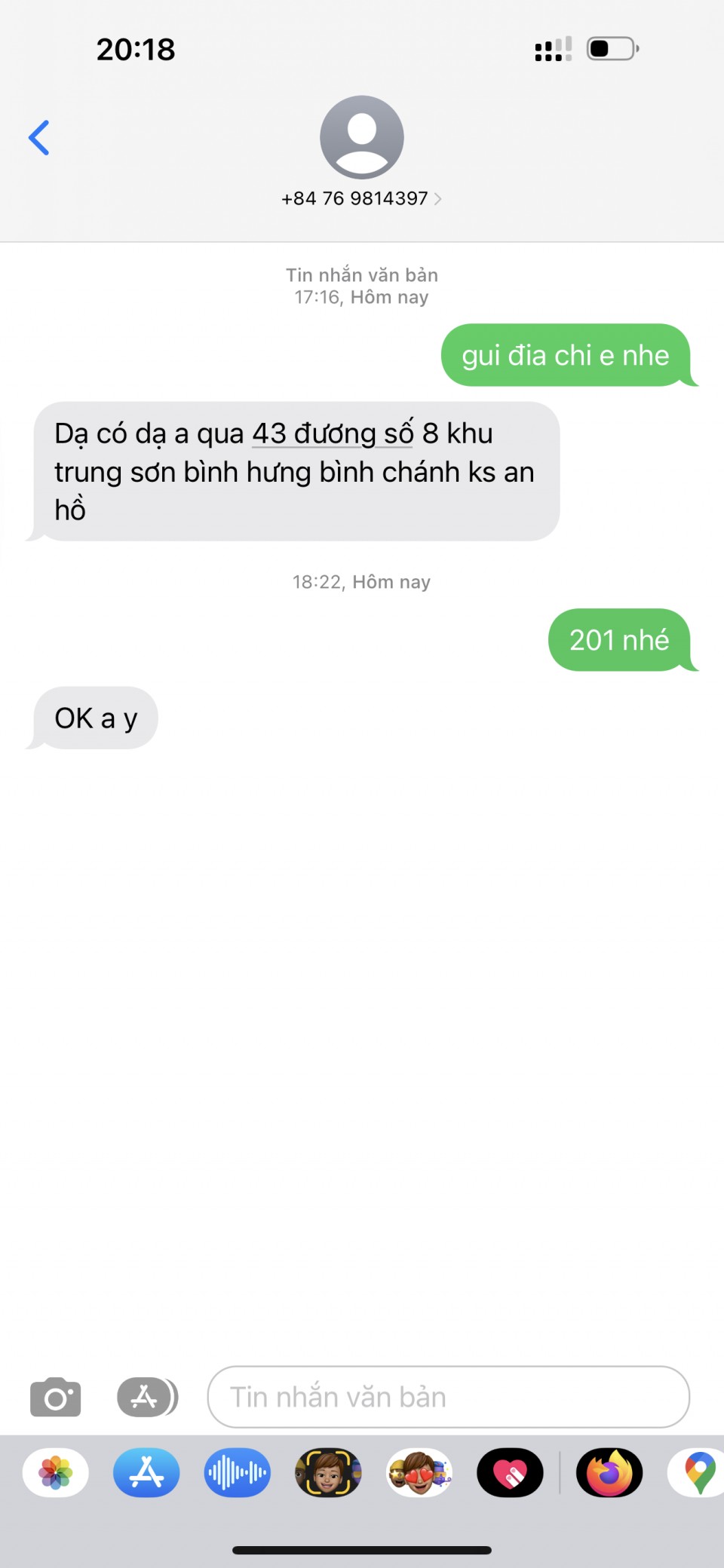This screenshot has width=724, height=1568.
Task: Toggle the iMessage apps drawer button
Action: (147, 1397)
